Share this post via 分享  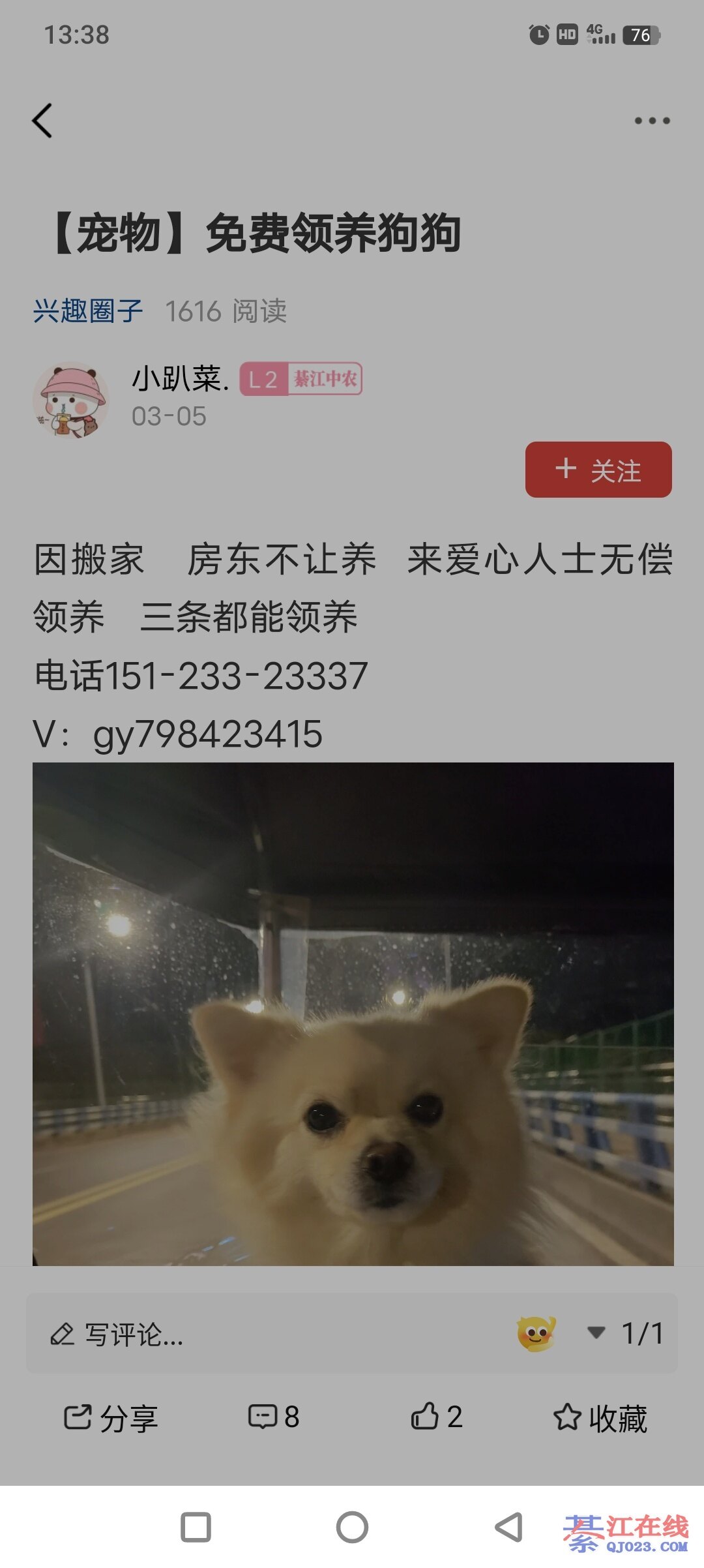[111, 1418]
